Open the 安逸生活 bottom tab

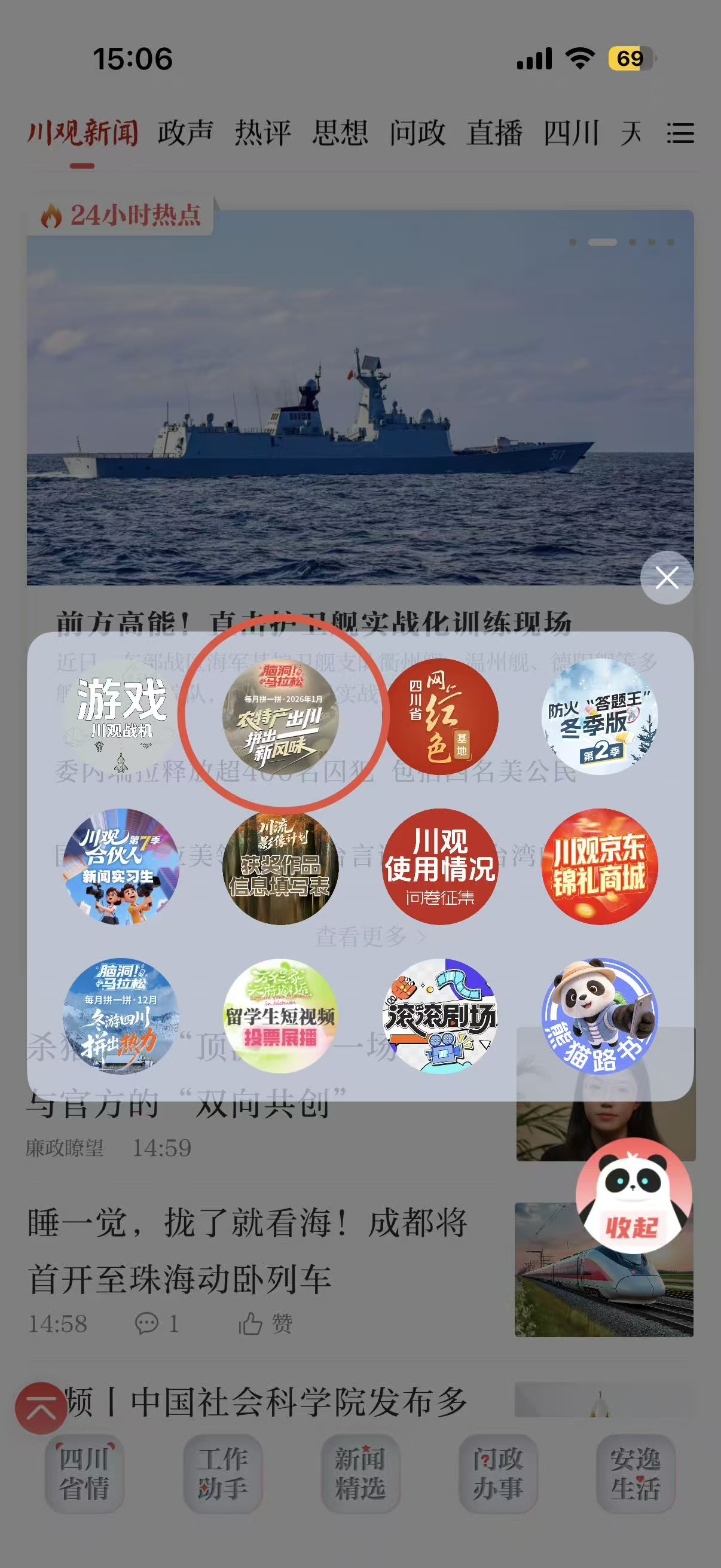636,1474
